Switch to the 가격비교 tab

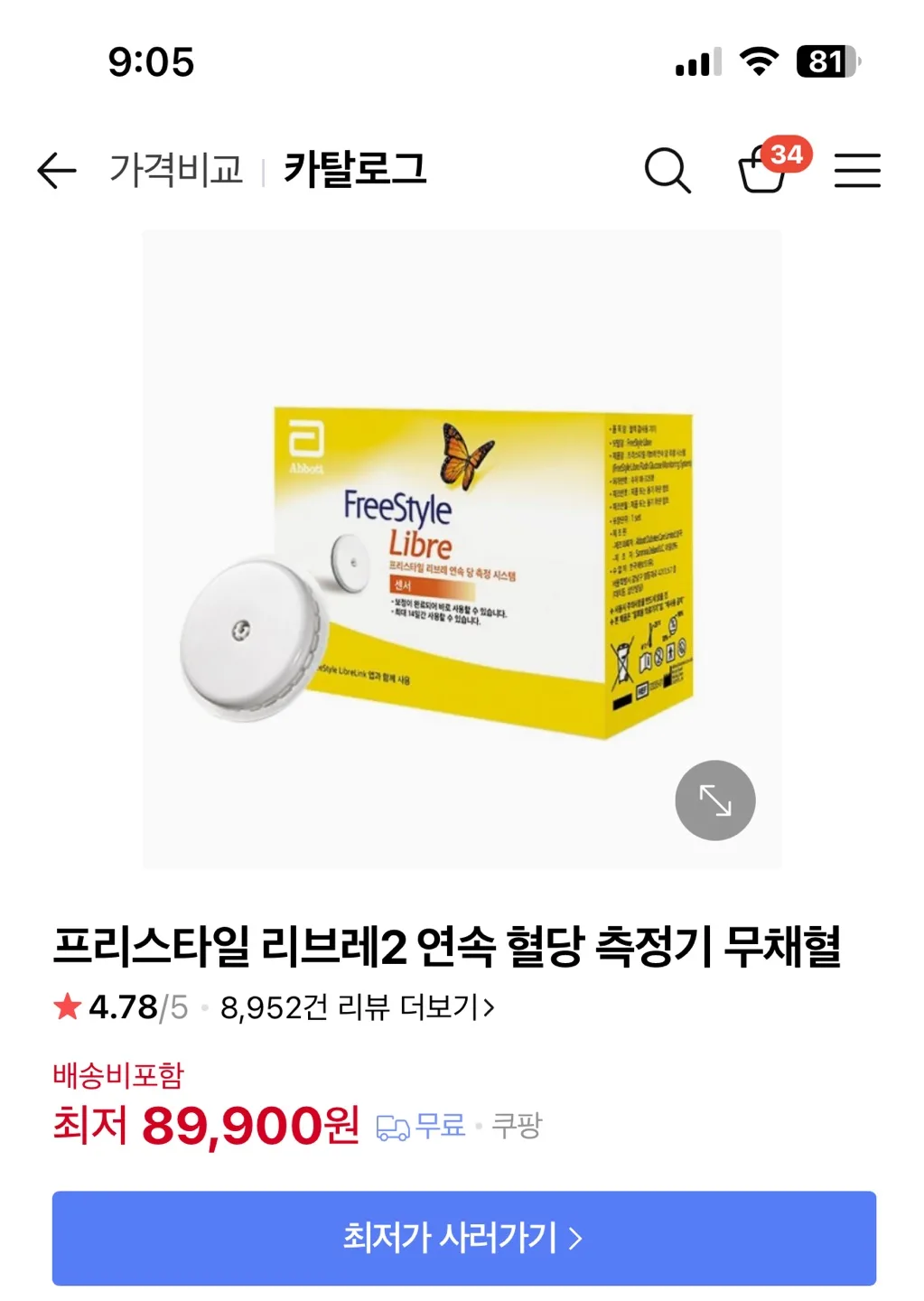(x=176, y=170)
